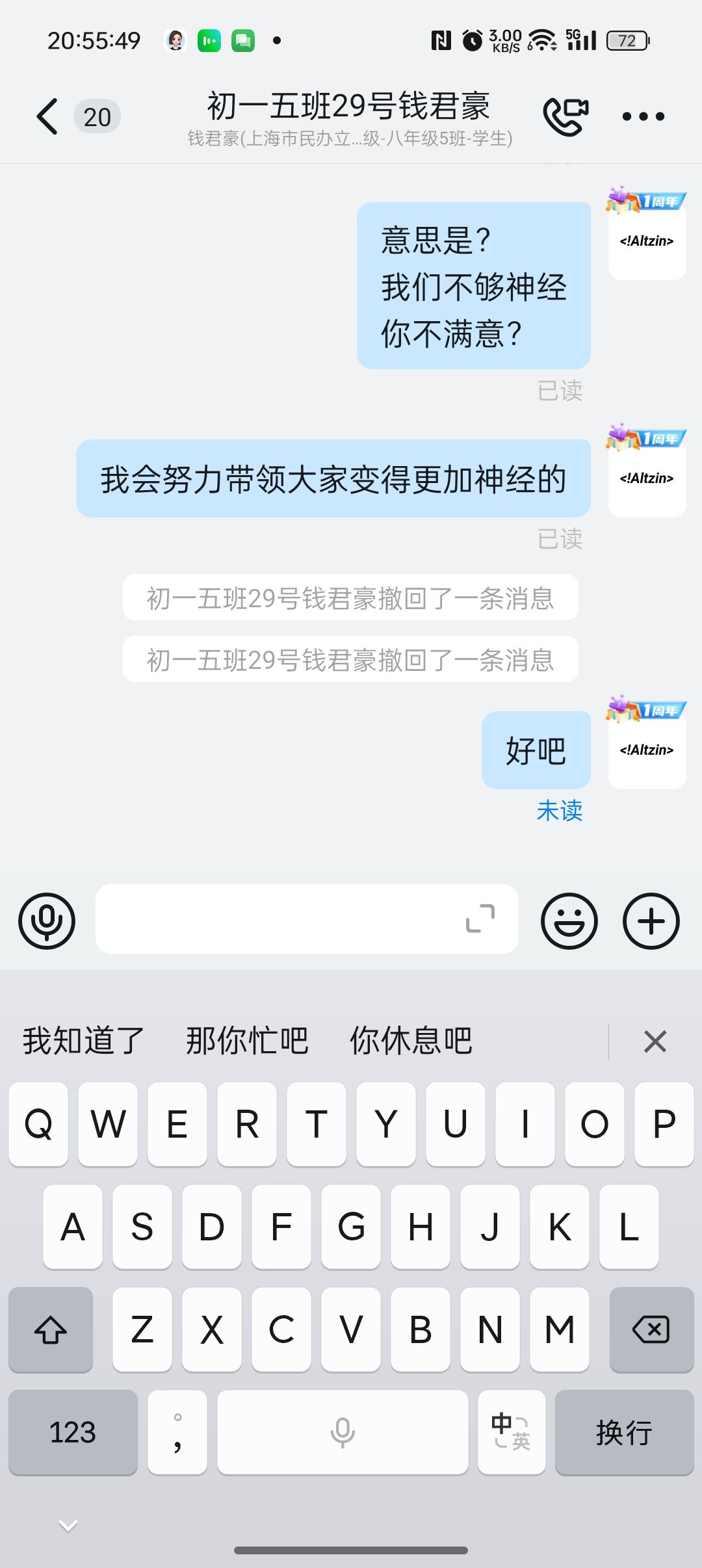Insert suggestion 你休息吧

411,1041
